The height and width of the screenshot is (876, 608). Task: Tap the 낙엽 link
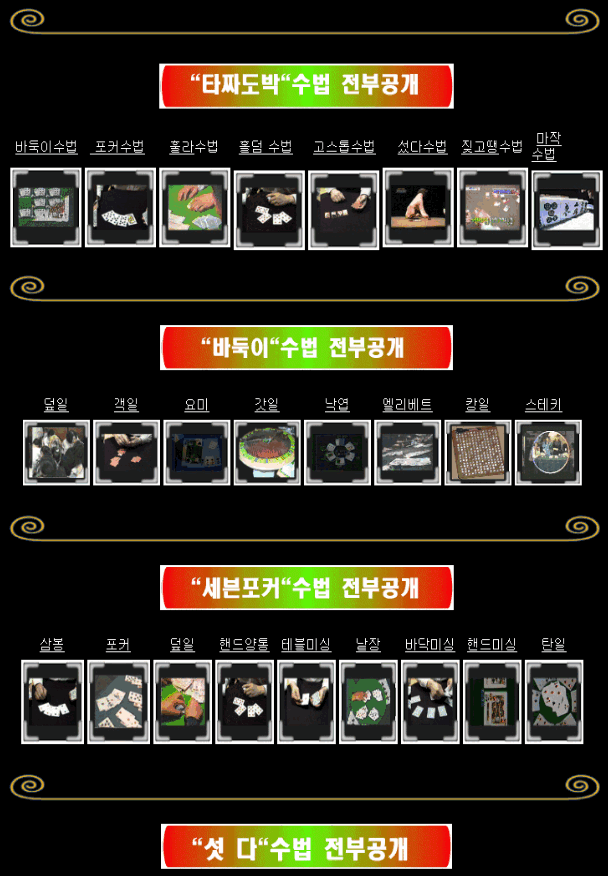click(337, 405)
